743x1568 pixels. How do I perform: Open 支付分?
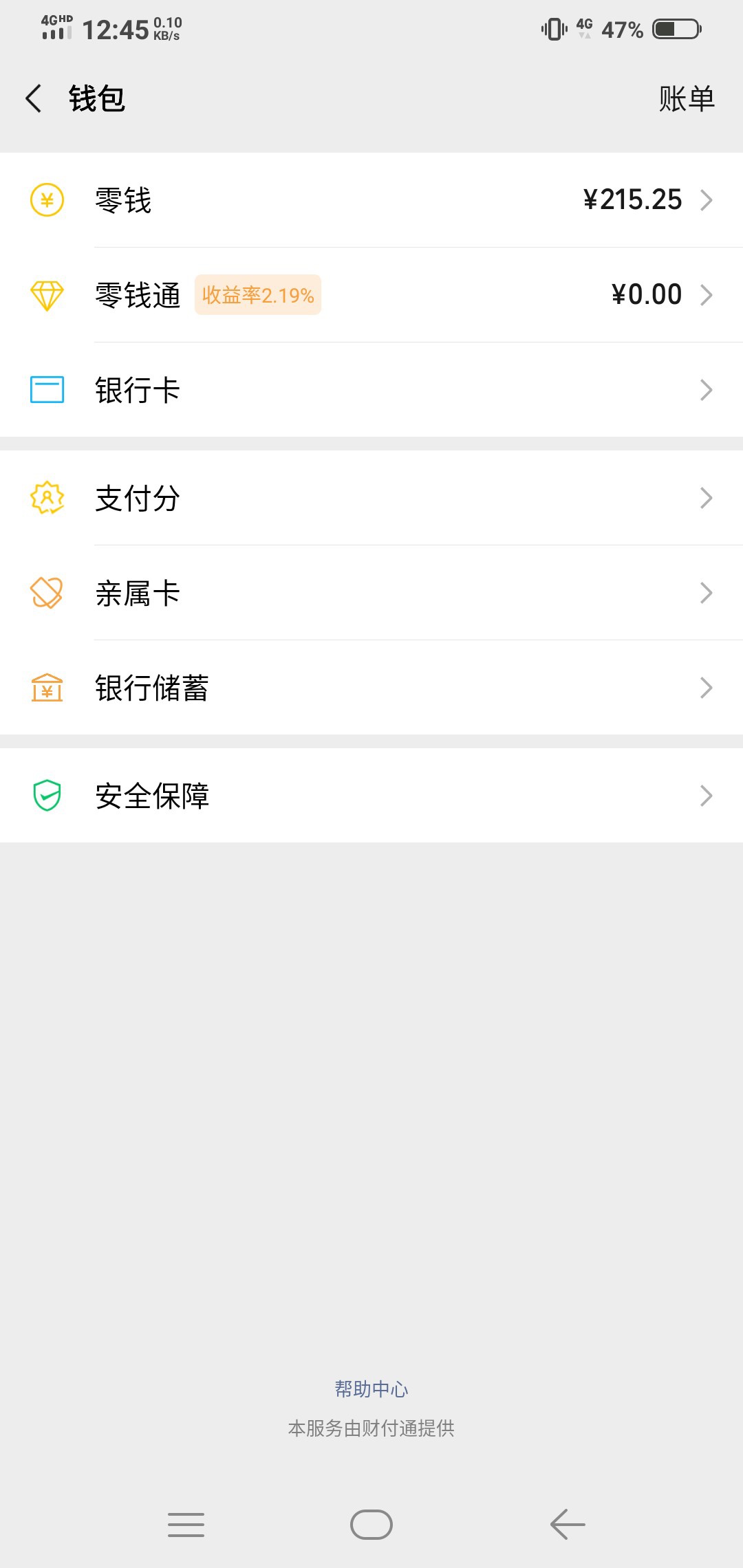tap(371, 498)
